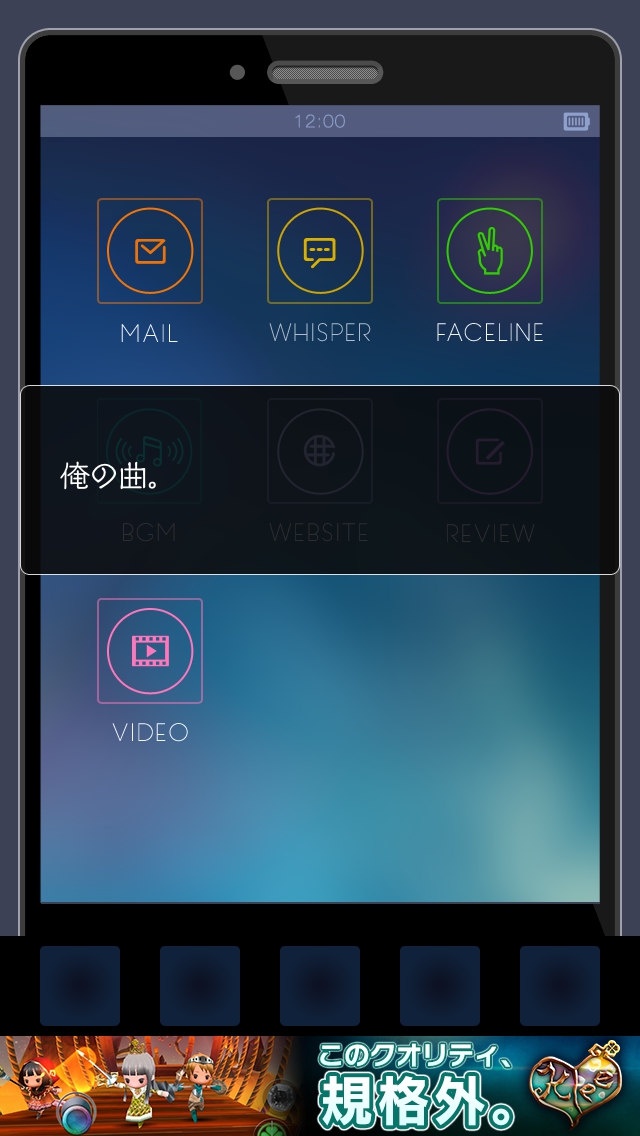Tap the dialogue box to continue
This screenshot has width=640, height=1136.
pyautogui.click(x=320, y=480)
